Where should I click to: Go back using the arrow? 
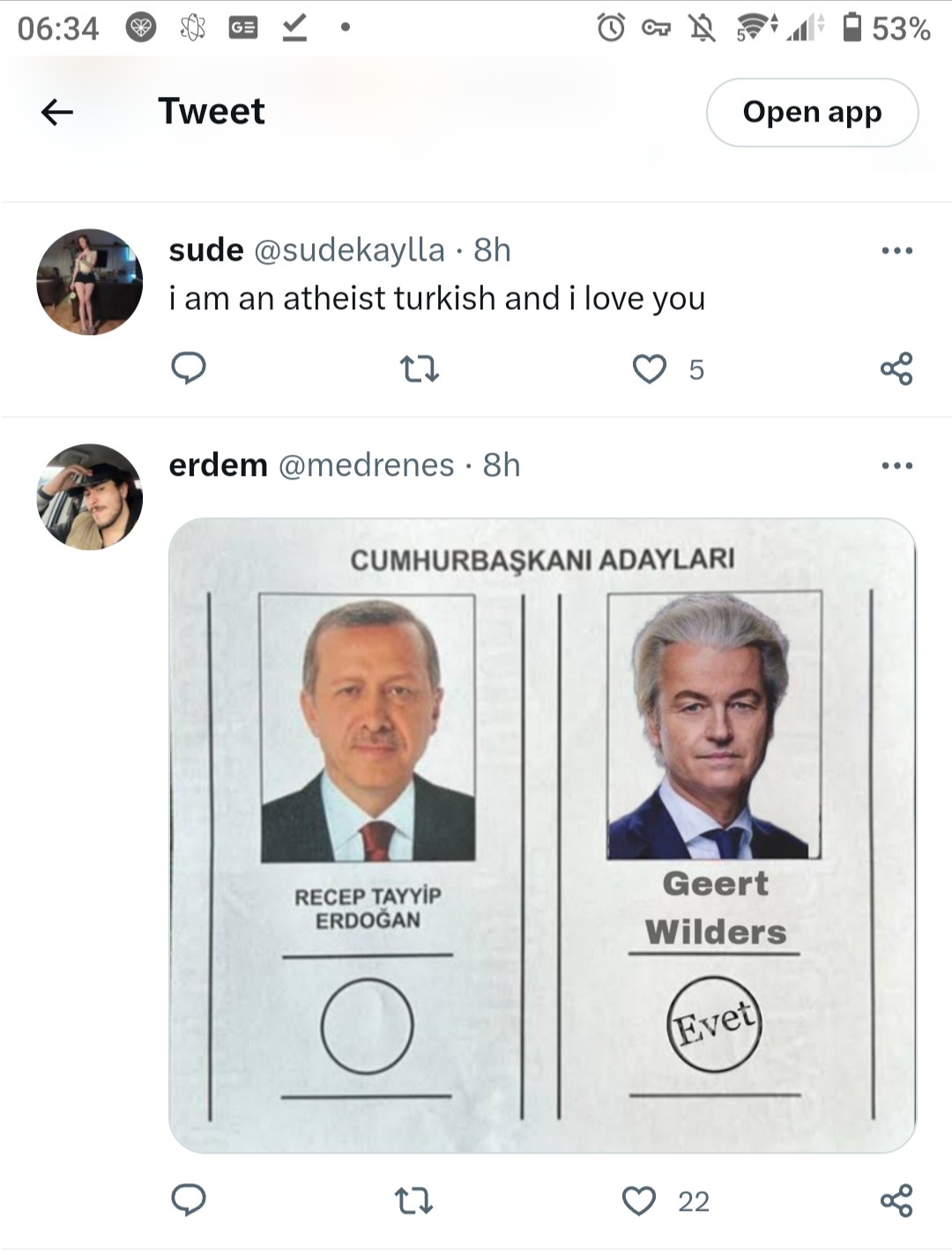tap(57, 112)
